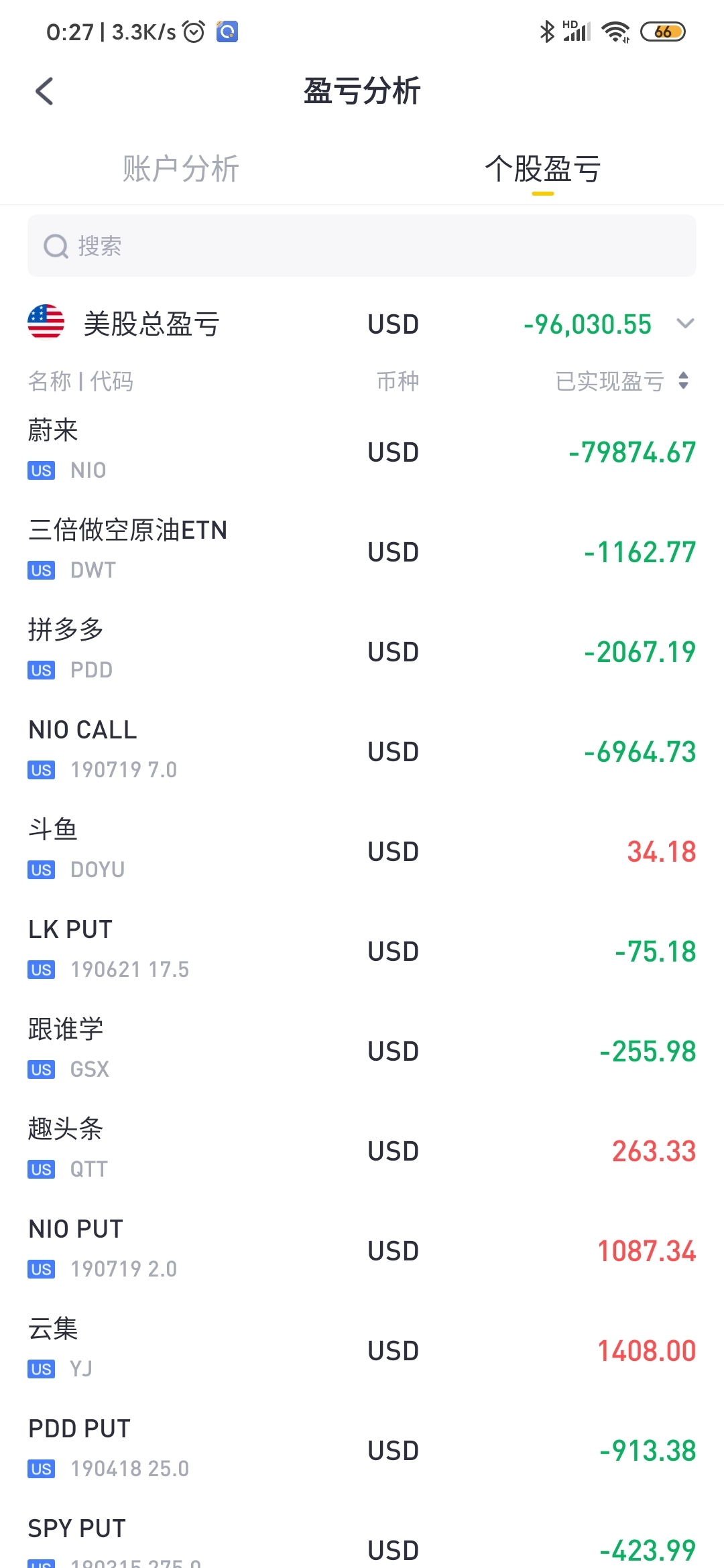Viewport: 724px width, 1568px height.
Task: Open the 蔚来 NIO stock row
Action: (362, 450)
